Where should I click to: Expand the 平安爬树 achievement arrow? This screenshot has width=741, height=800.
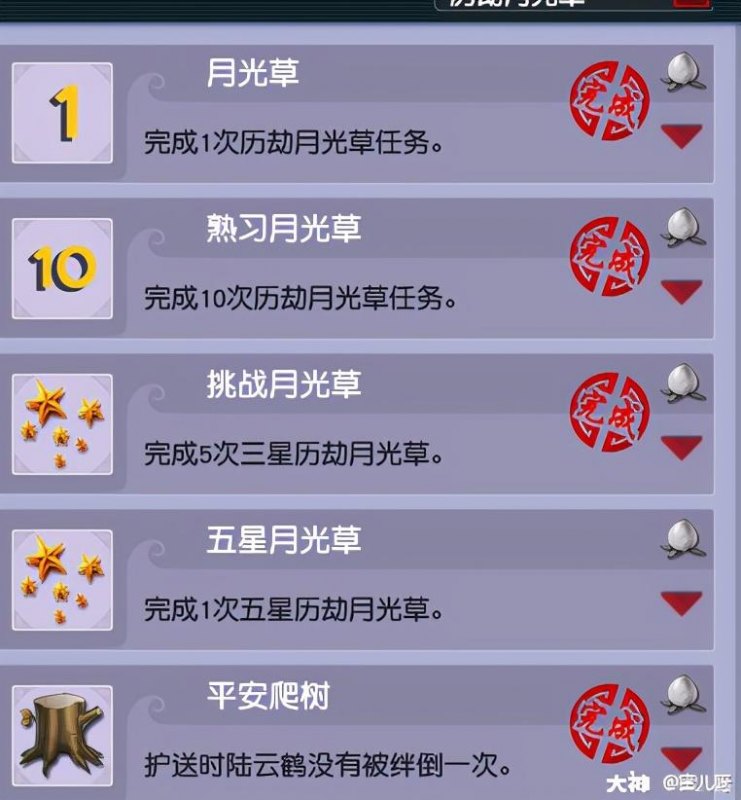(x=682, y=758)
